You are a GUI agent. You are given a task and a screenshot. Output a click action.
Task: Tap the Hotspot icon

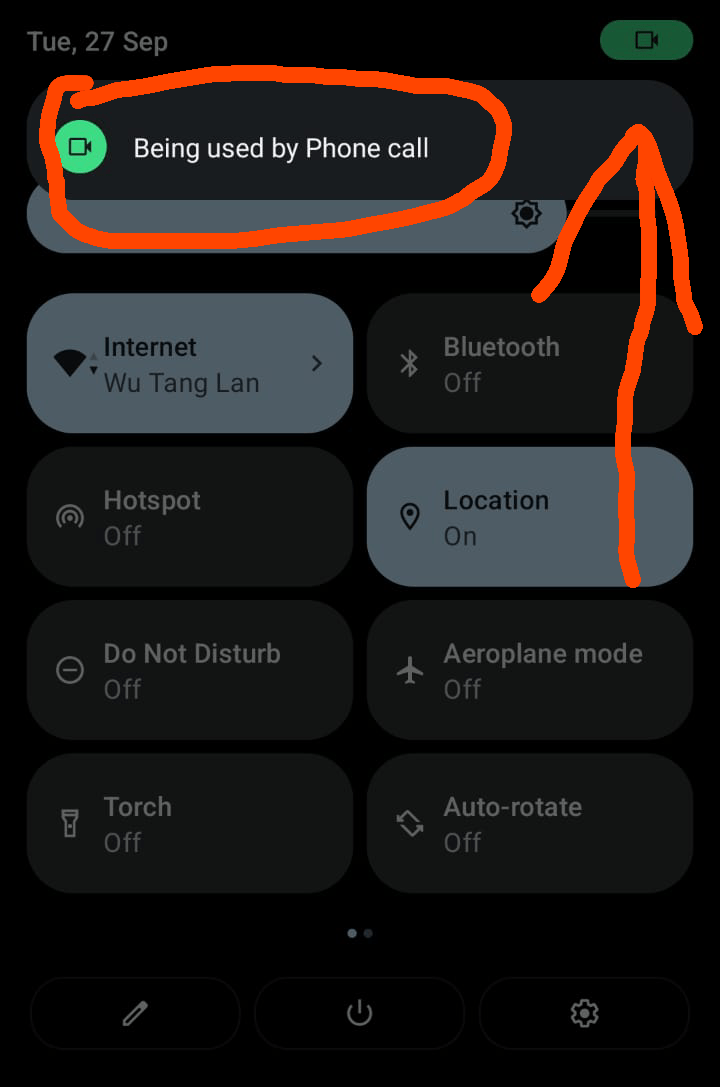70,516
